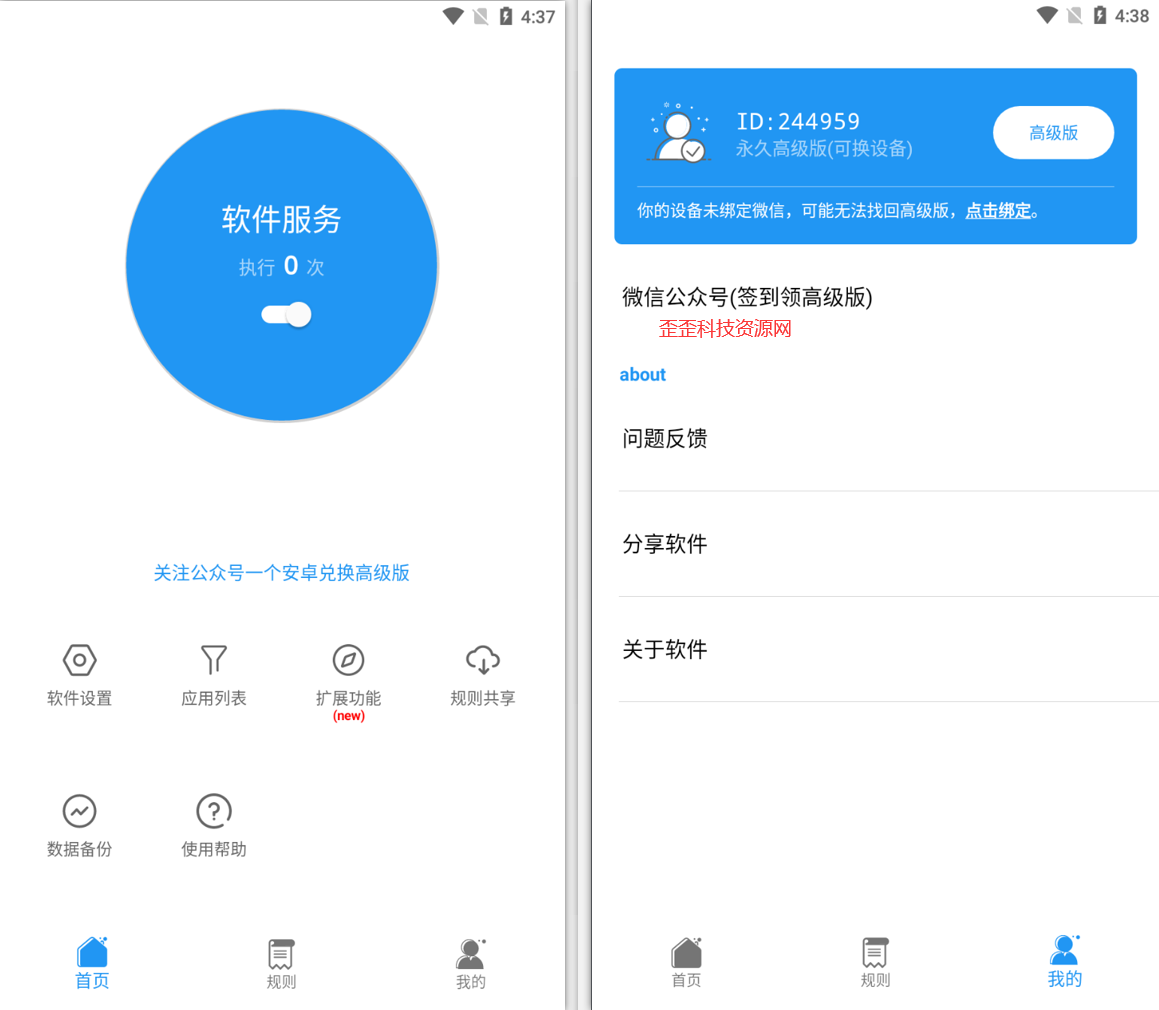
Task: Tap the 点击绑定 link to bind WeChat
Action: point(997,211)
